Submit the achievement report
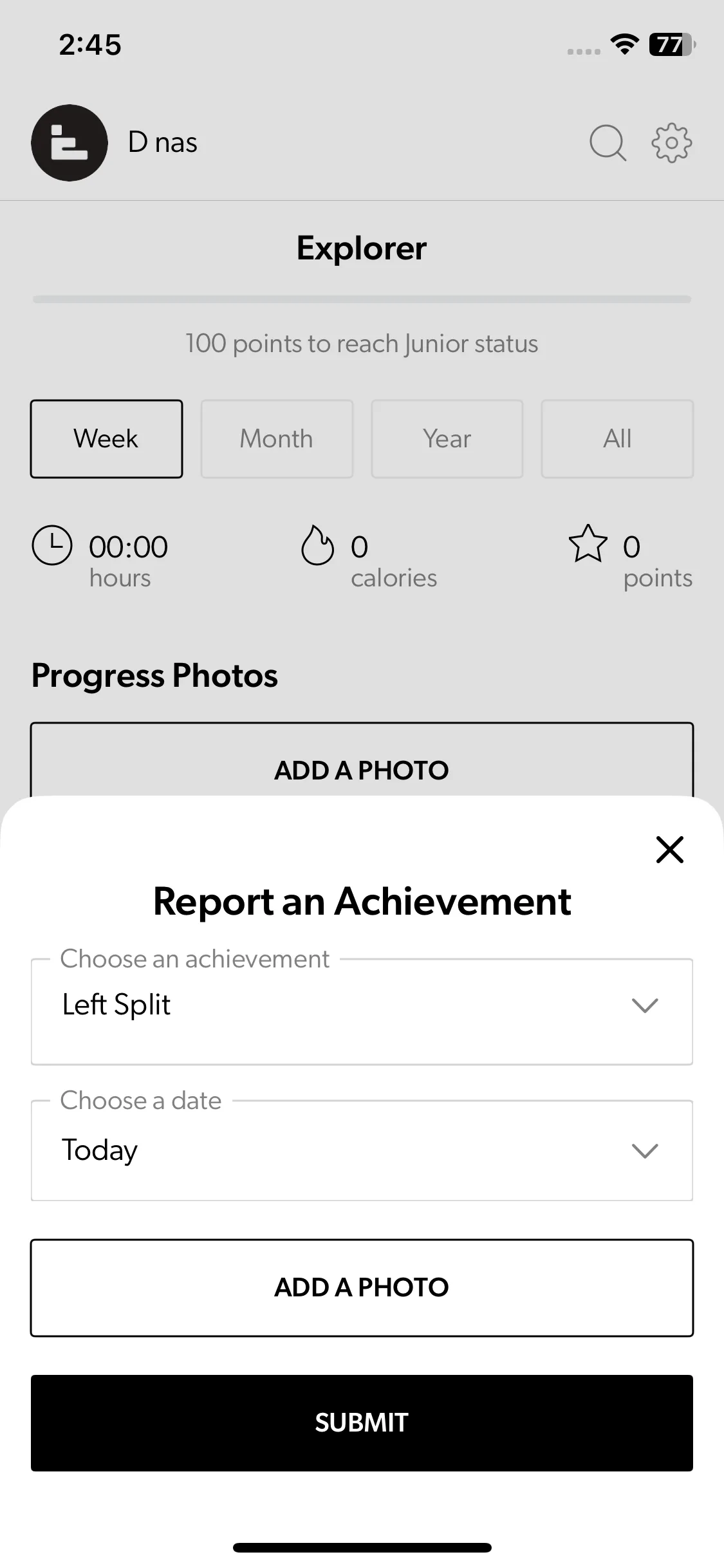This screenshot has width=724, height=1568. click(x=362, y=1423)
